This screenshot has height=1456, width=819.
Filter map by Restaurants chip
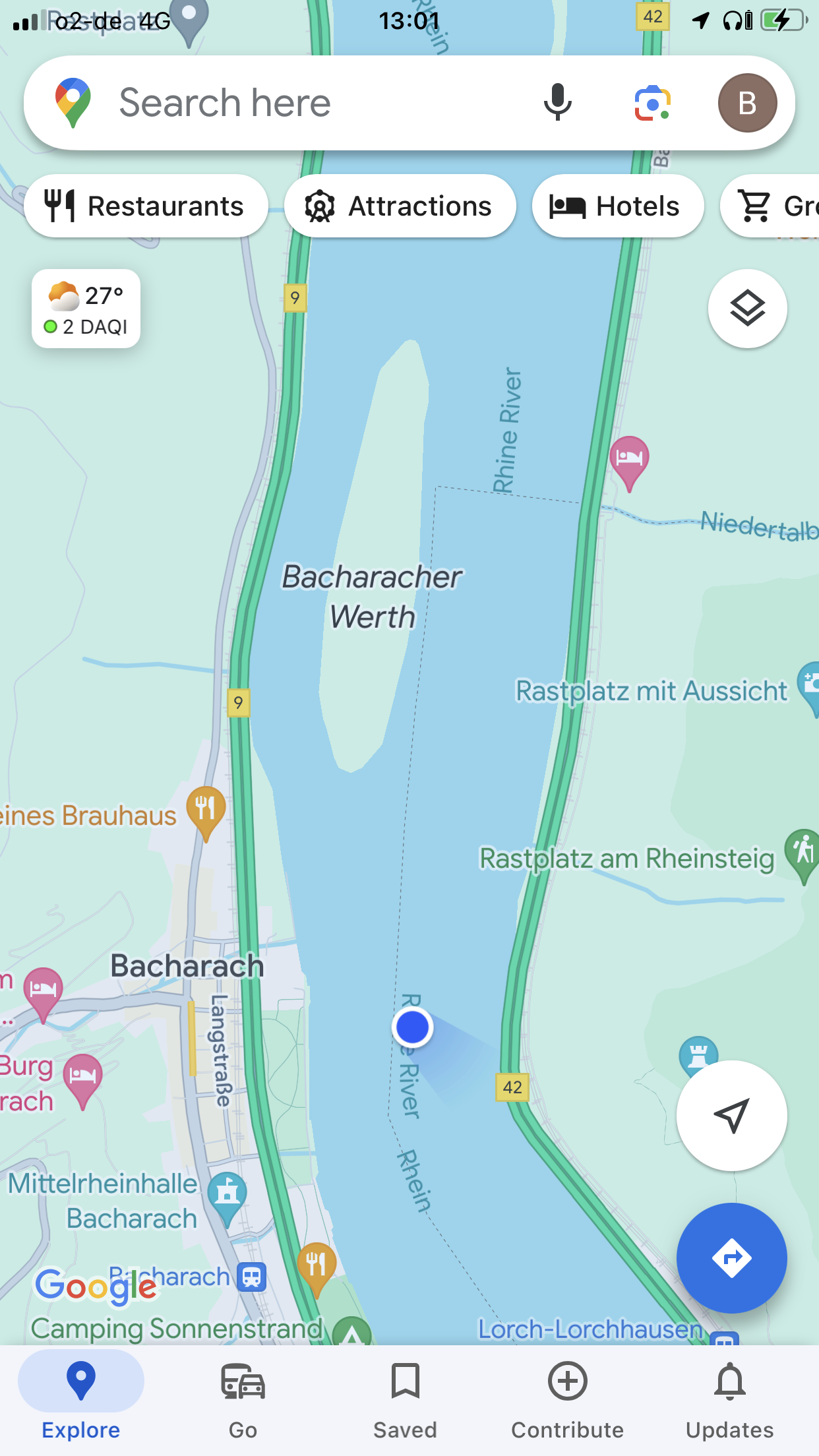point(146,206)
